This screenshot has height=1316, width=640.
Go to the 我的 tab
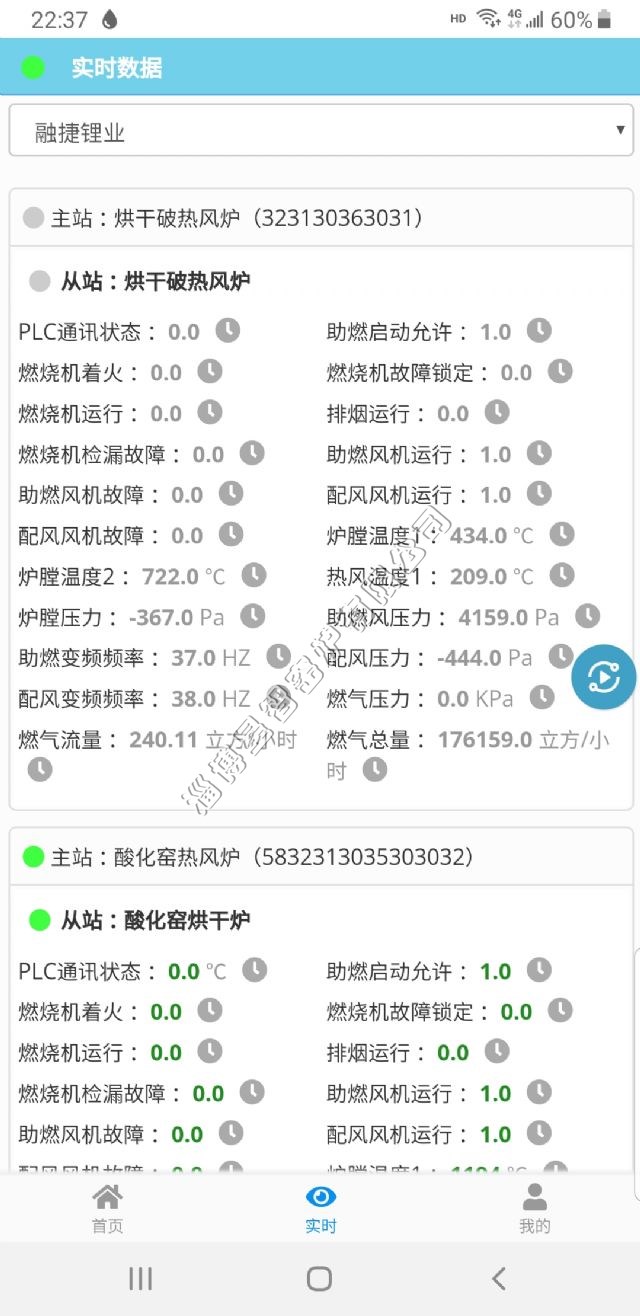click(534, 1208)
